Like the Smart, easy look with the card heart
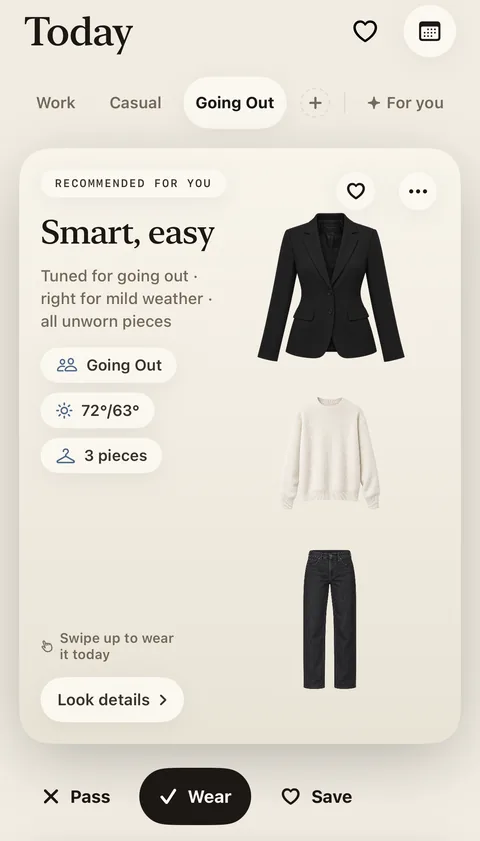Screen dimensions: 480x841 tap(356, 191)
